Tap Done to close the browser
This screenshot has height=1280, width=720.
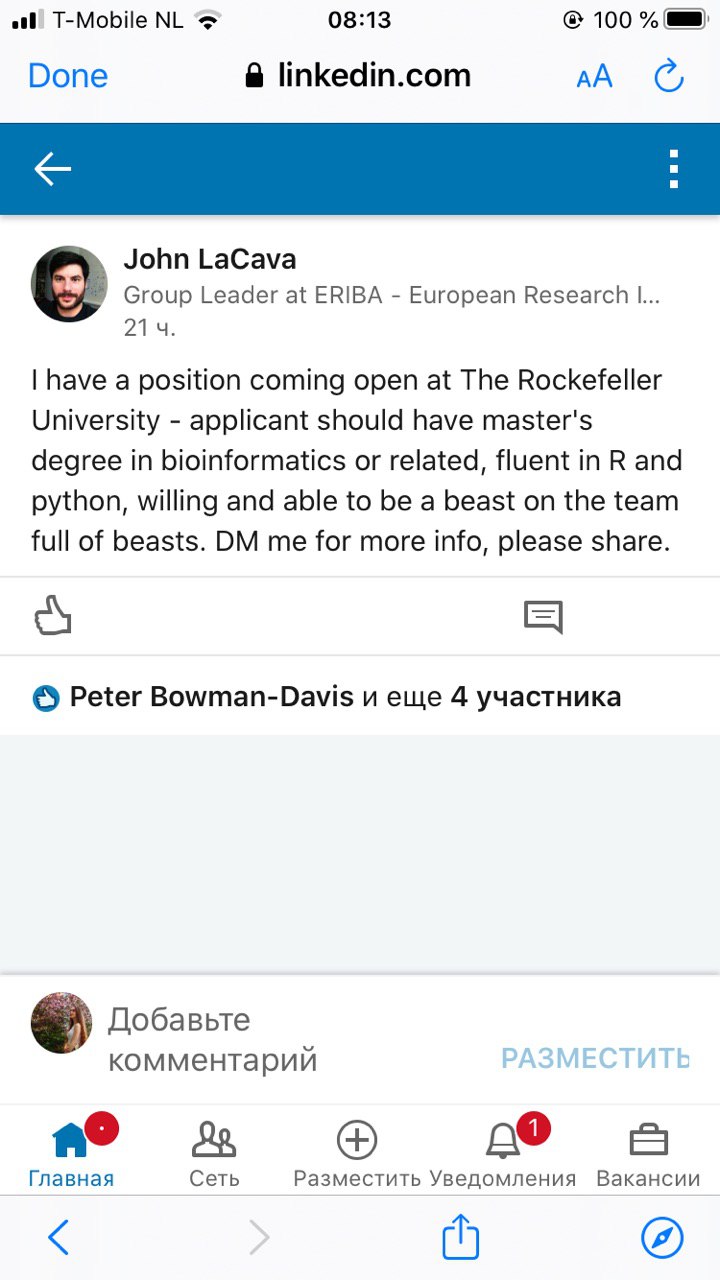(x=68, y=76)
